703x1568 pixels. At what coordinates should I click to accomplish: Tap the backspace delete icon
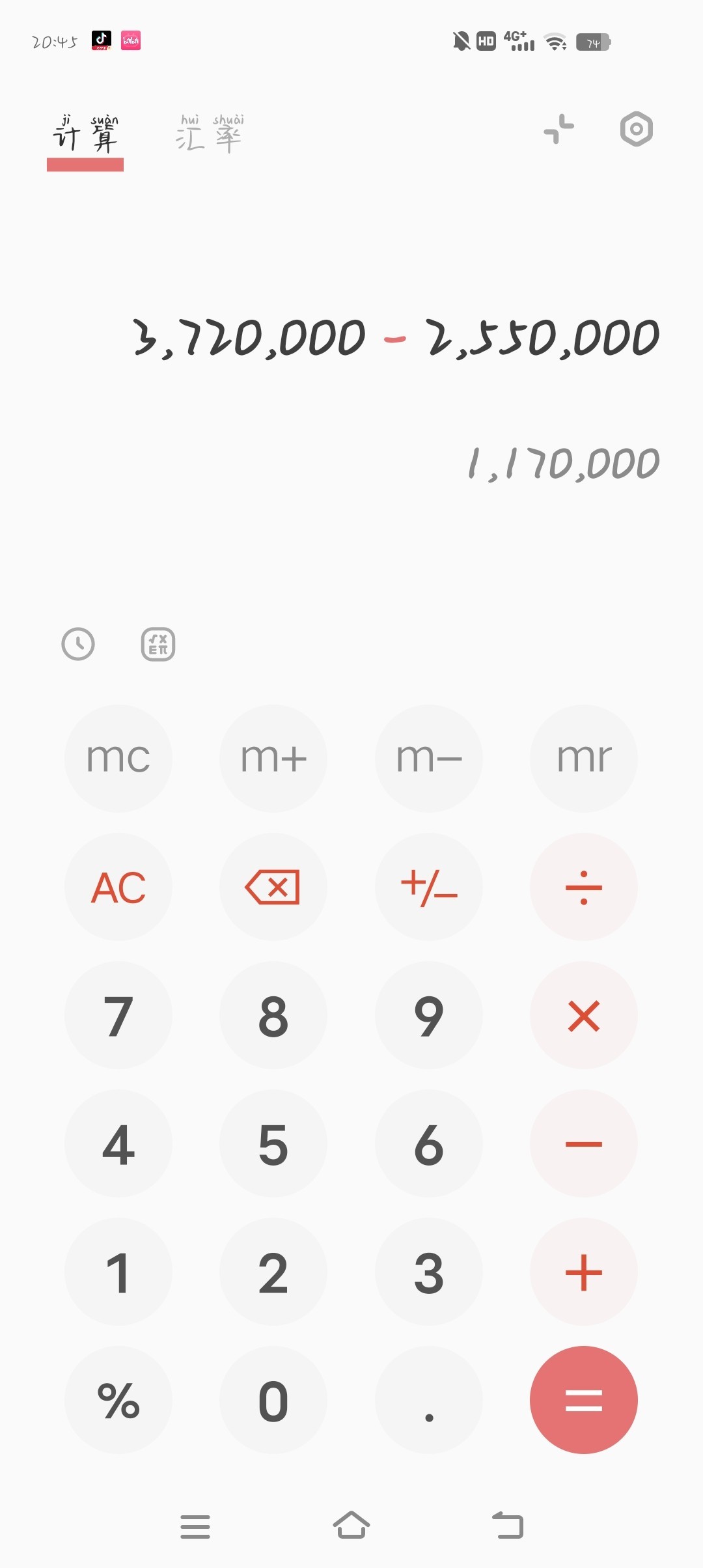[273, 887]
